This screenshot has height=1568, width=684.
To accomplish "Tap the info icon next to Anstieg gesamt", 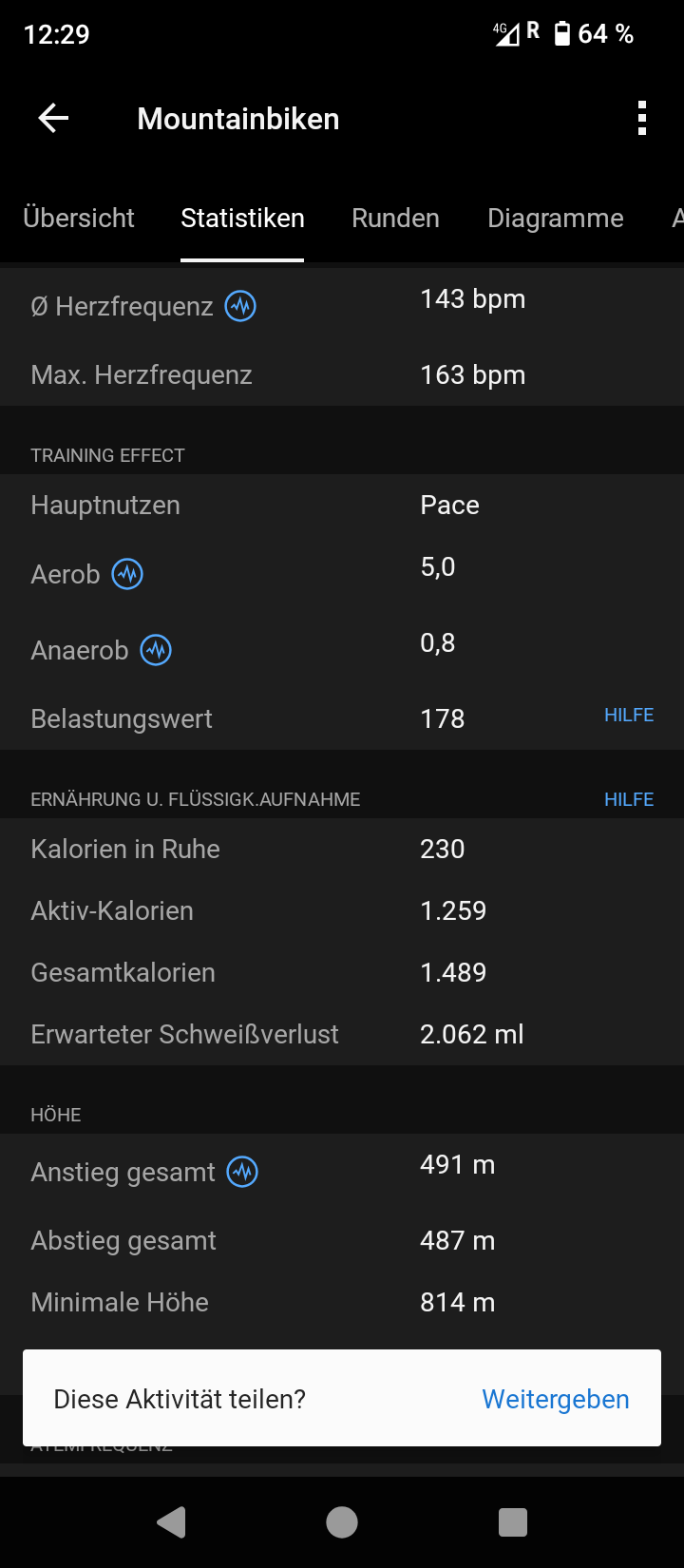I will (242, 1172).
